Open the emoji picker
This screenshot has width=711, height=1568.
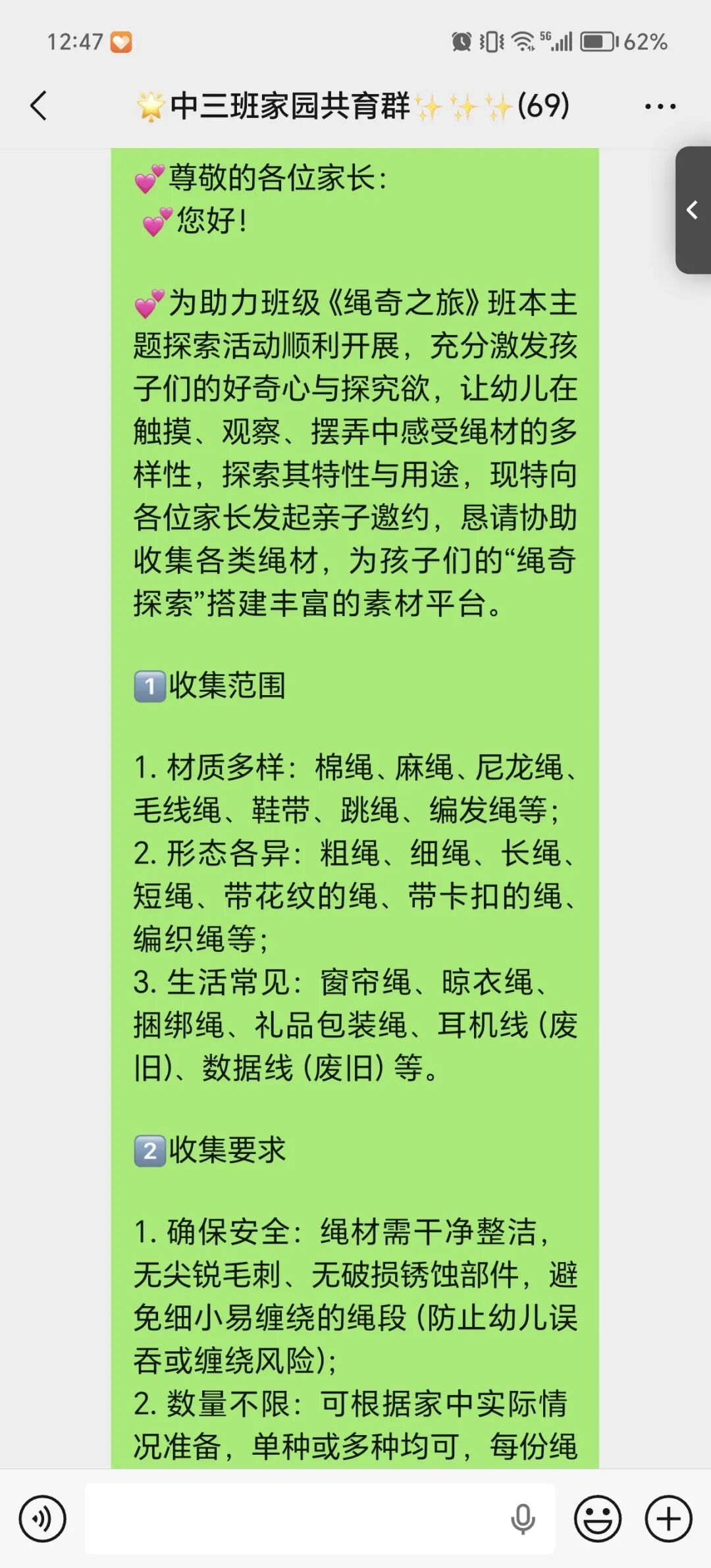598,1519
